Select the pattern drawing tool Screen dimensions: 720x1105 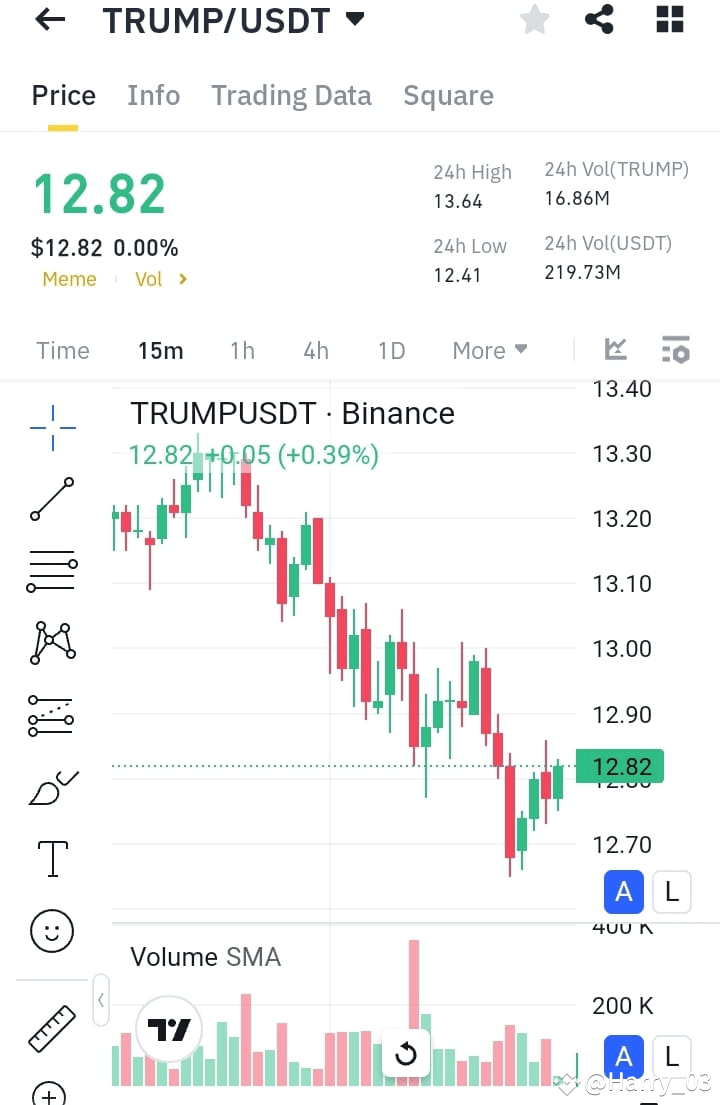pos(51,643)
